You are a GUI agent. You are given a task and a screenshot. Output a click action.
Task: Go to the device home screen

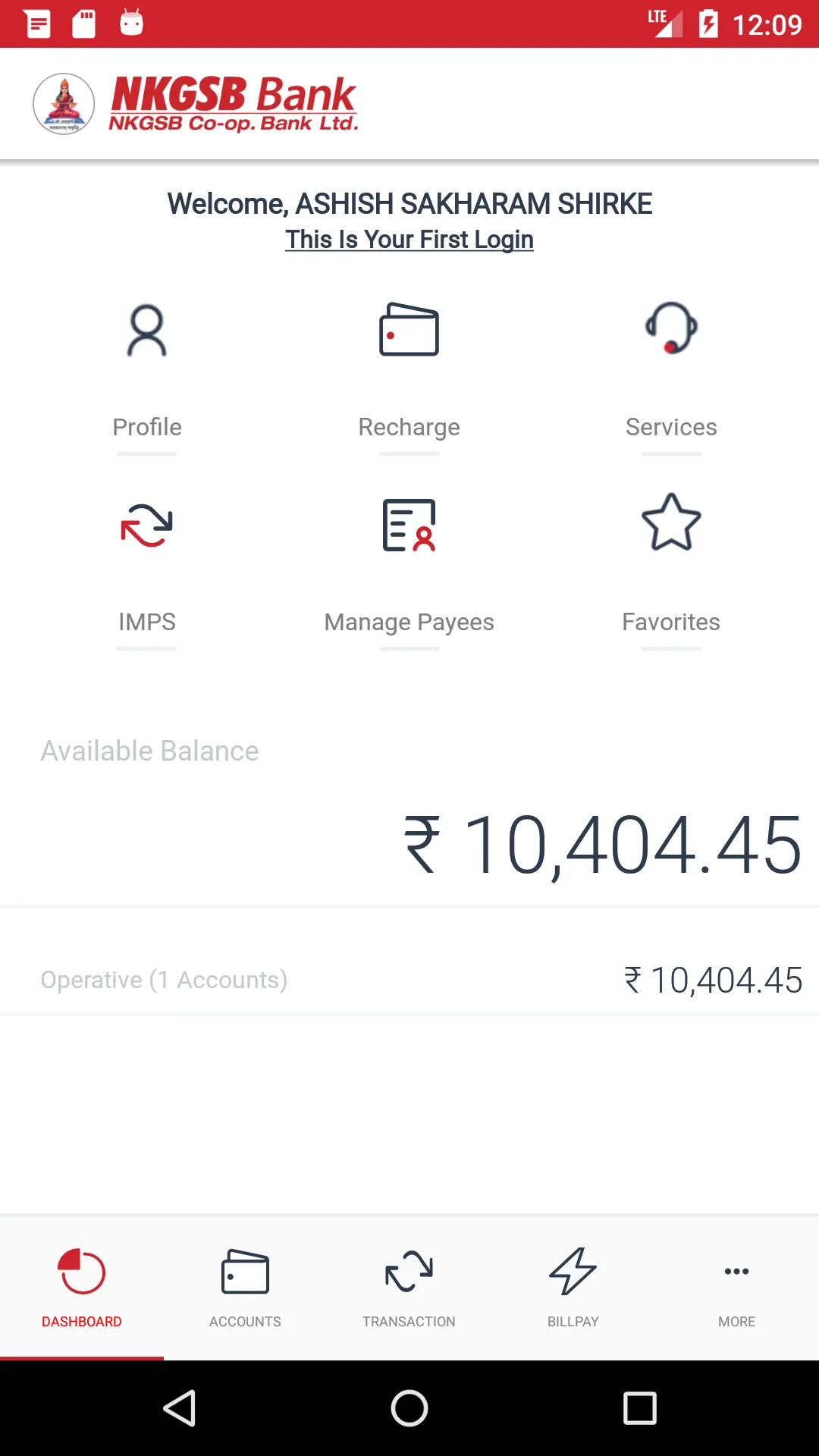tap(409, 1409)
